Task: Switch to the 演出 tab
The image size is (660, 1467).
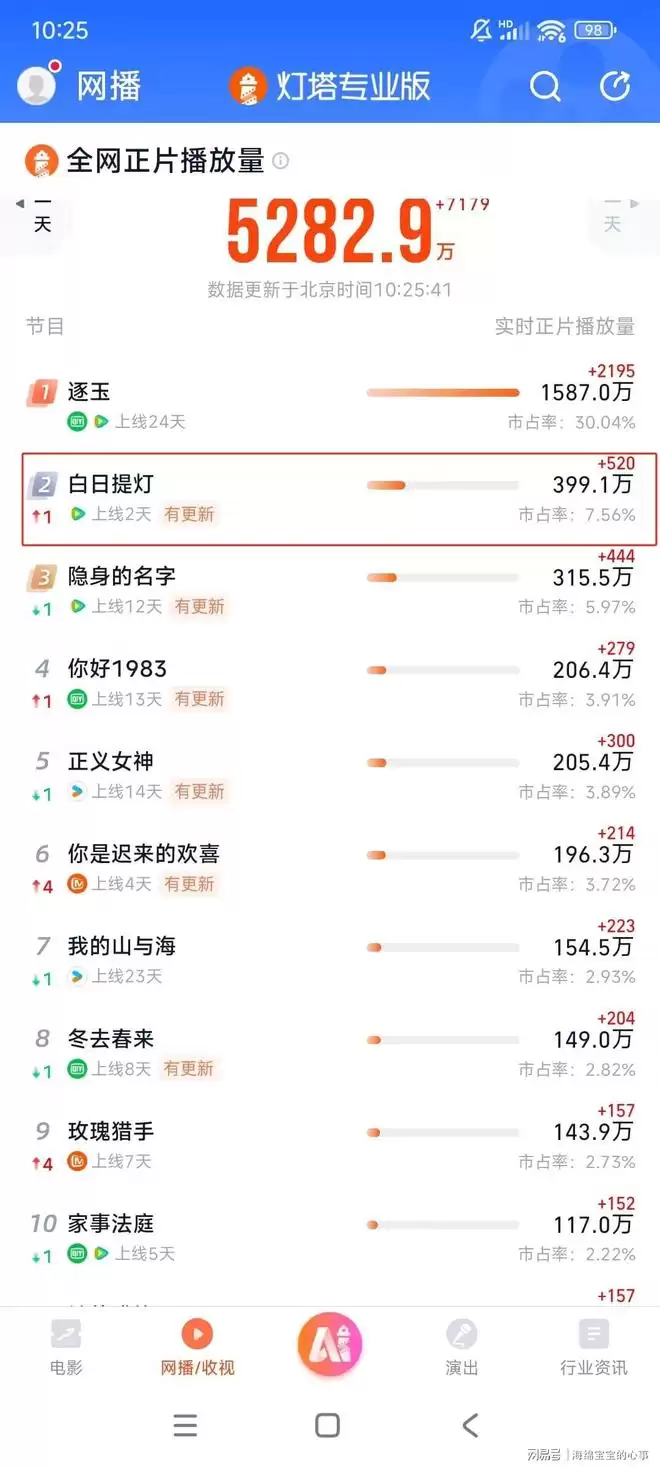Action: point(462,1346)
